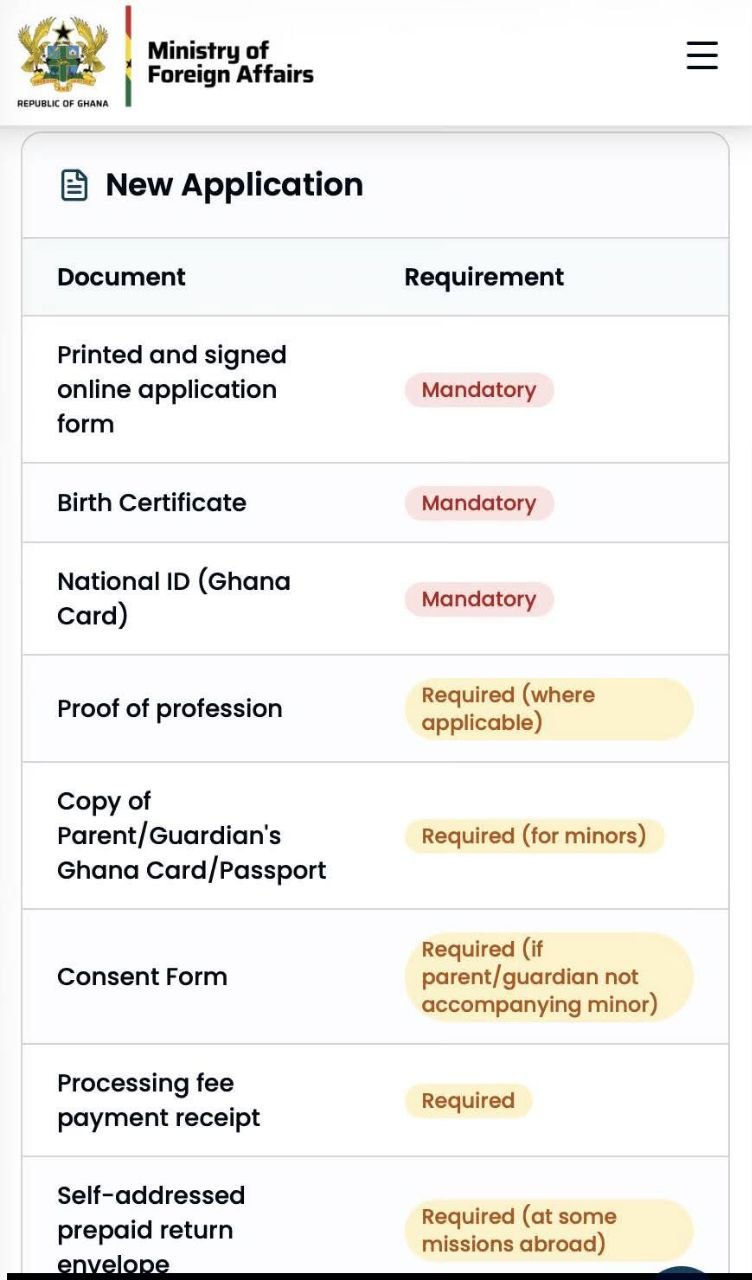Click the Document column header

coord(120,277)
